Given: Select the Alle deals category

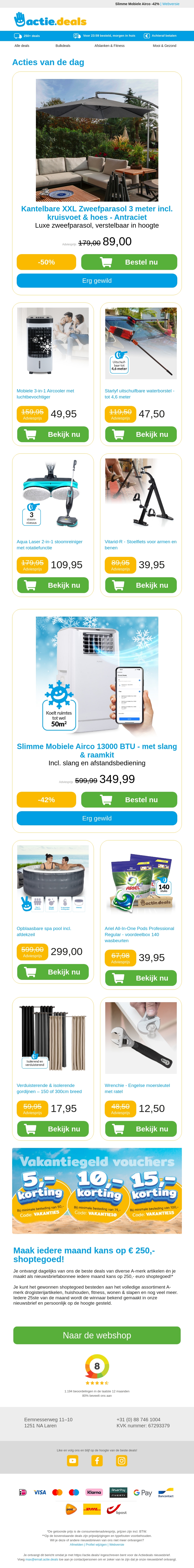Looking at the screenshot, I should 22,46.
